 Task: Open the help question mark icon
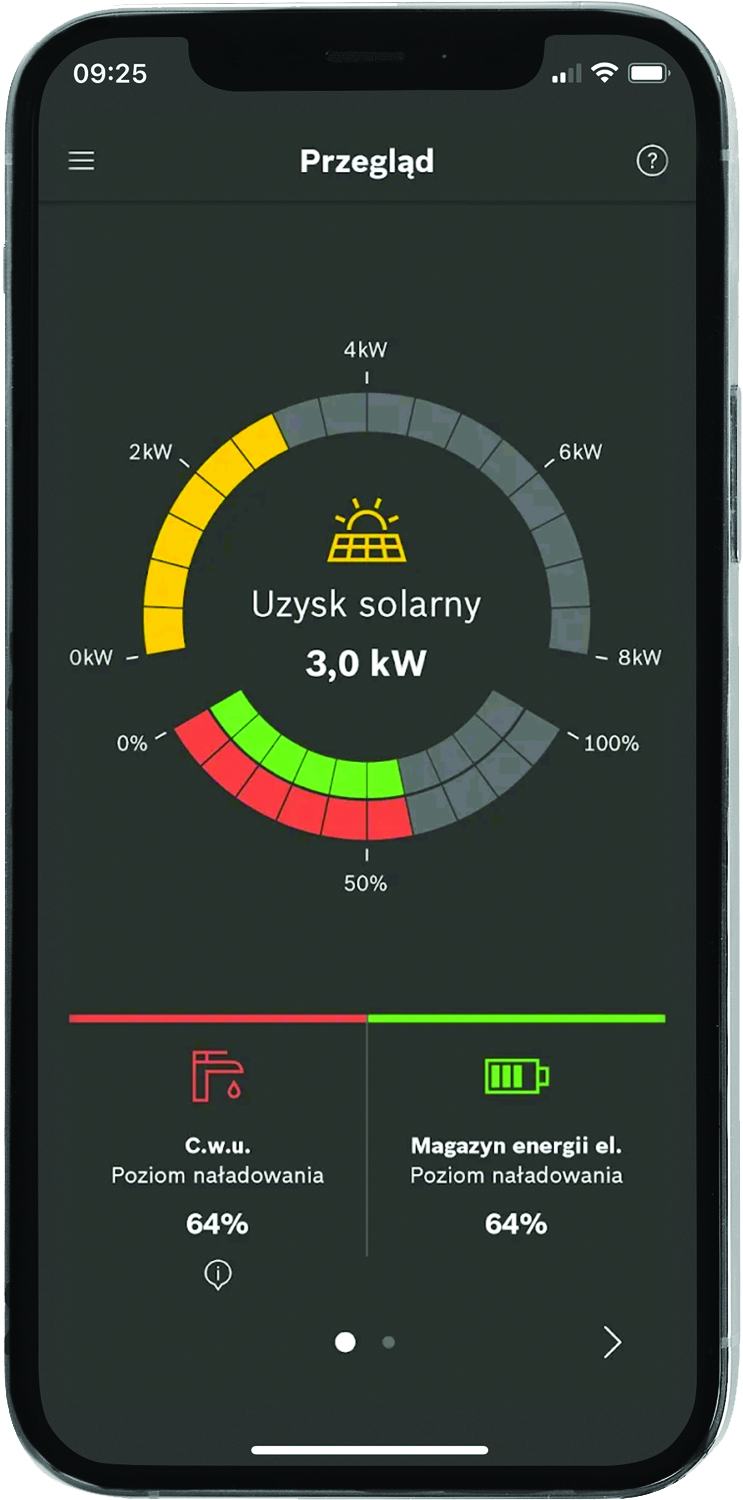(652, 161)
